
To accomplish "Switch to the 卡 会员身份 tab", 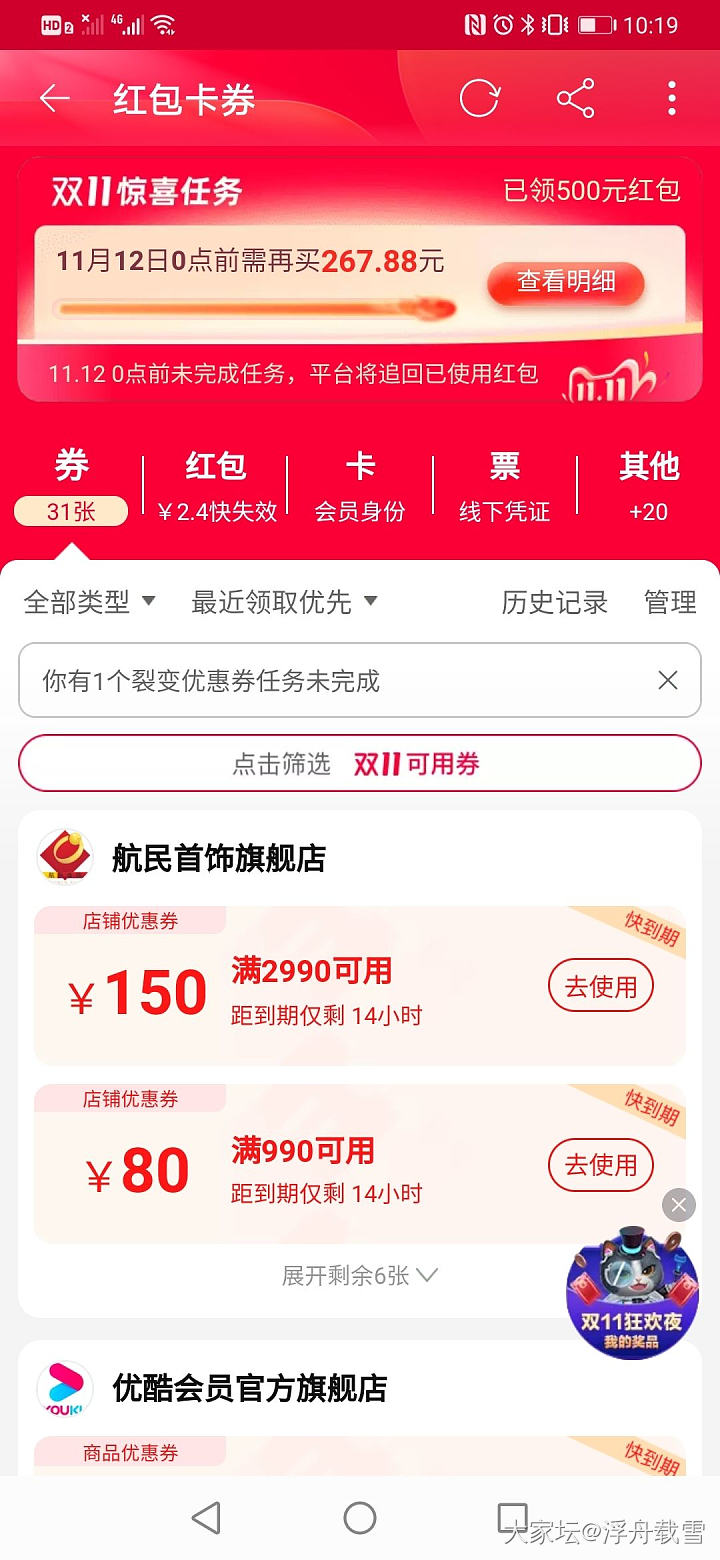I will click(x=360, y=487).
